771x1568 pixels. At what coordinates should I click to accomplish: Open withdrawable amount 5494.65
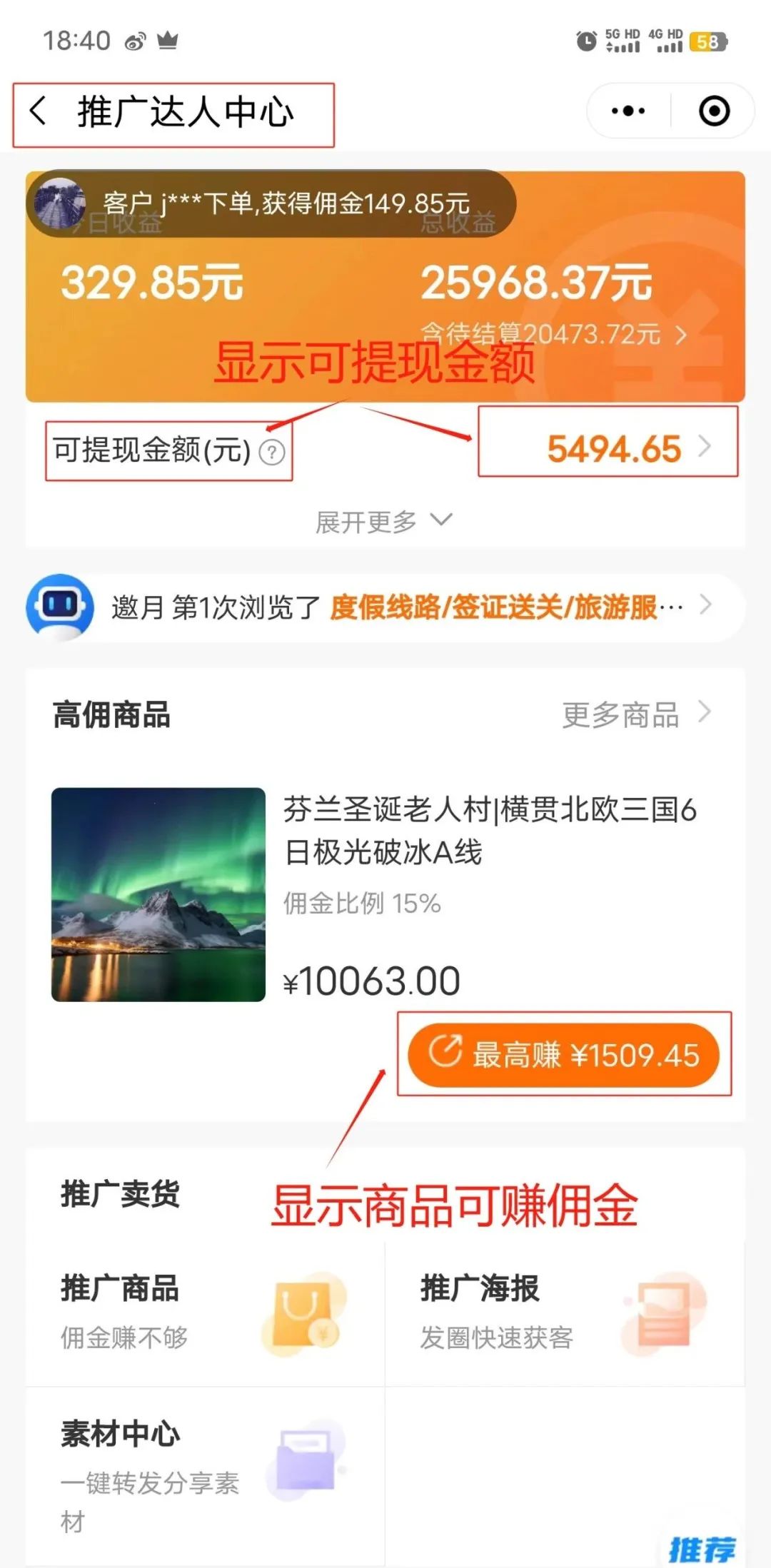(614, 449)
